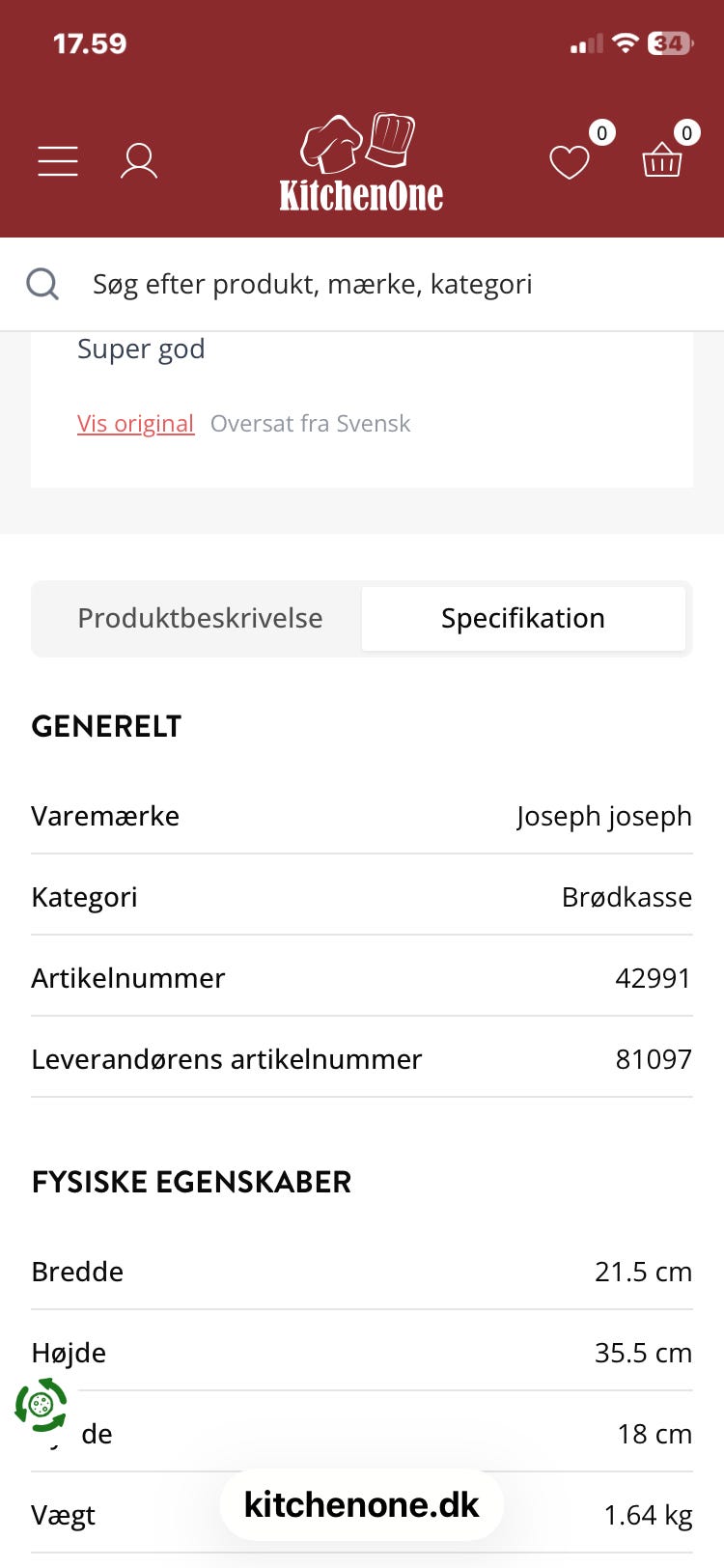This screenshot has width=724, height=1568.
Task: Expand the FYSISKE EGENSKABER section
Action: click(x=190, y=1182)
